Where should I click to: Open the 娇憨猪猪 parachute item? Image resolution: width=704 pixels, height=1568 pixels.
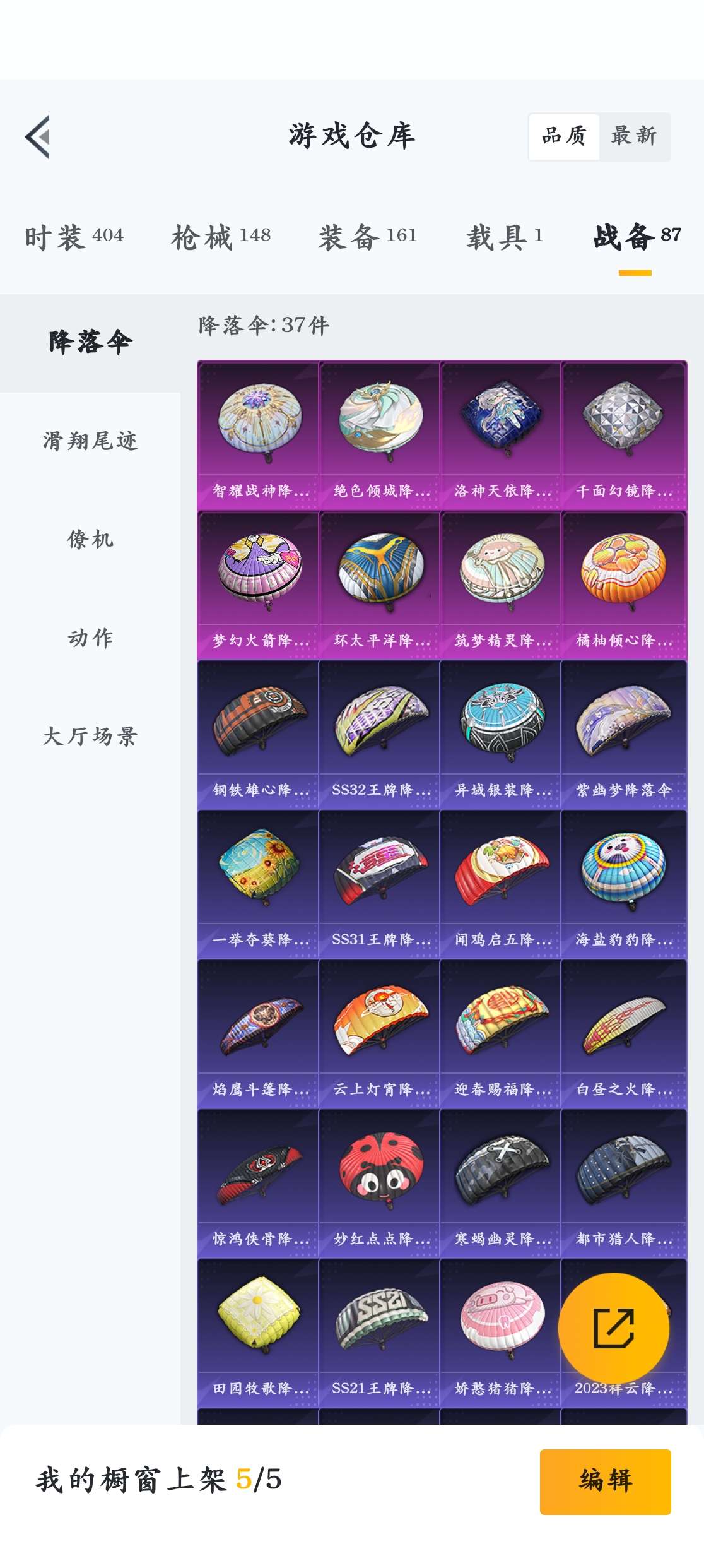coord(500,1333)
